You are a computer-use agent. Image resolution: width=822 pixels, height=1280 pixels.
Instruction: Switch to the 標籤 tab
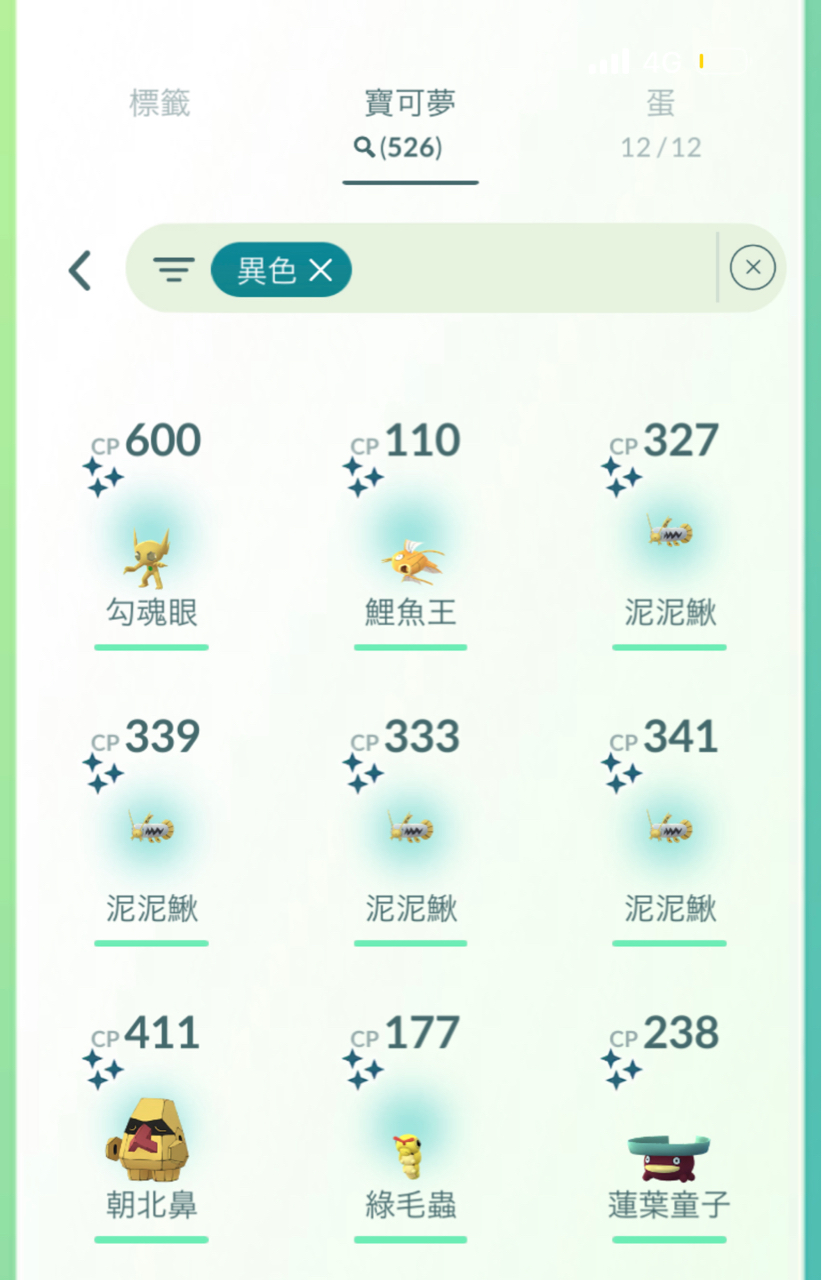pyautogui.click(x=159, y=103)
